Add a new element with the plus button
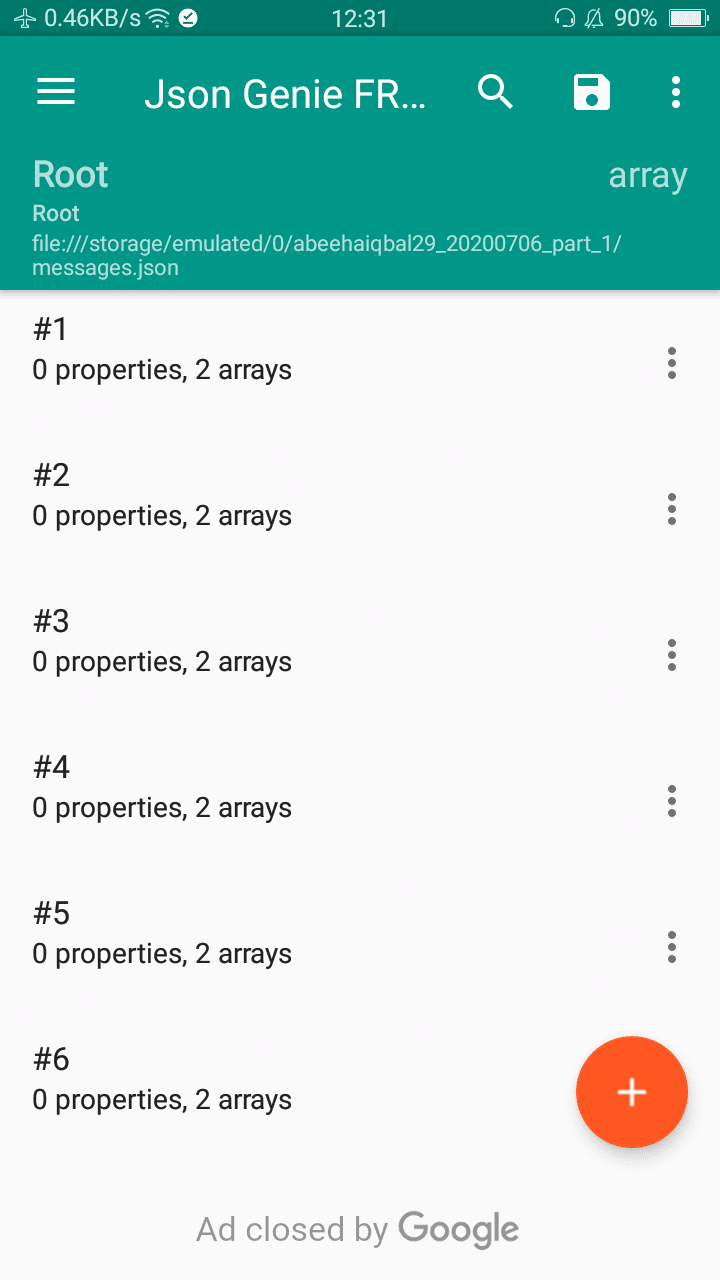 [632, 1092]
